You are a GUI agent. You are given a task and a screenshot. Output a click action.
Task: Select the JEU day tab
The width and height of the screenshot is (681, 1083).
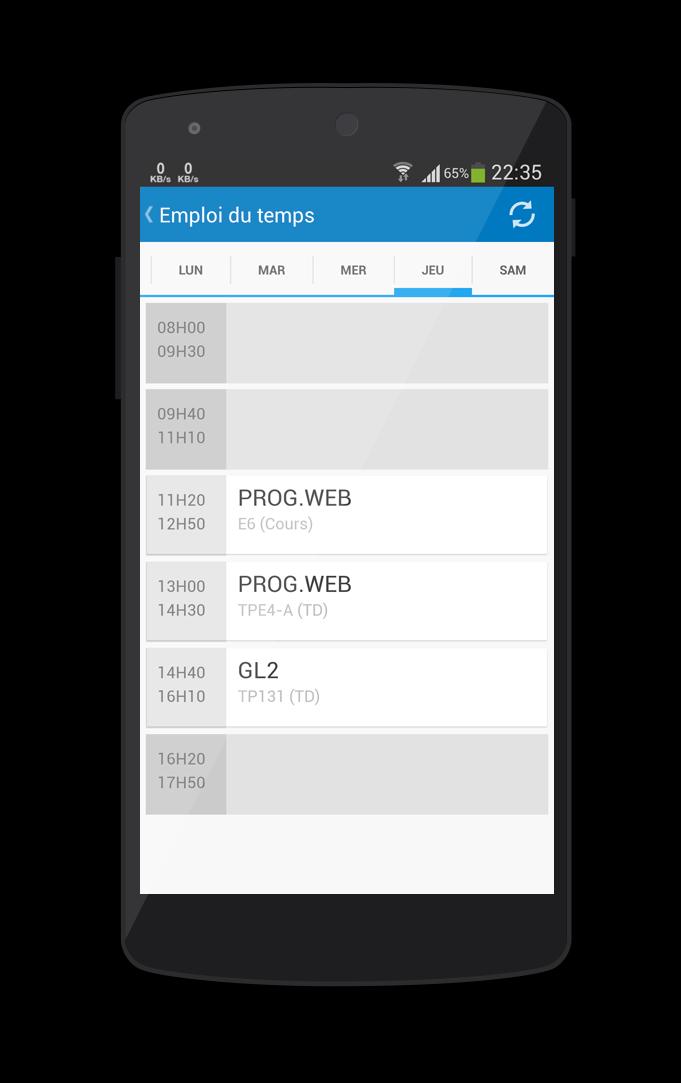coord(433,270)
